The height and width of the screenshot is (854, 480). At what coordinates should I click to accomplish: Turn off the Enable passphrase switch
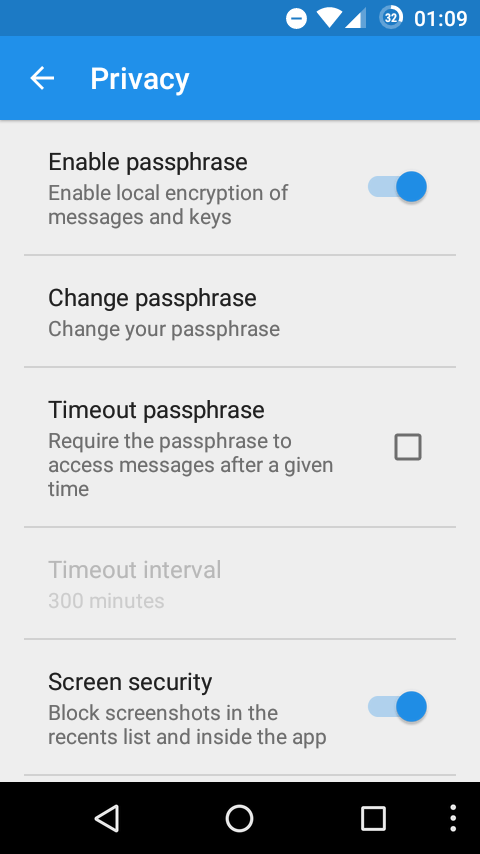point(397,187)
